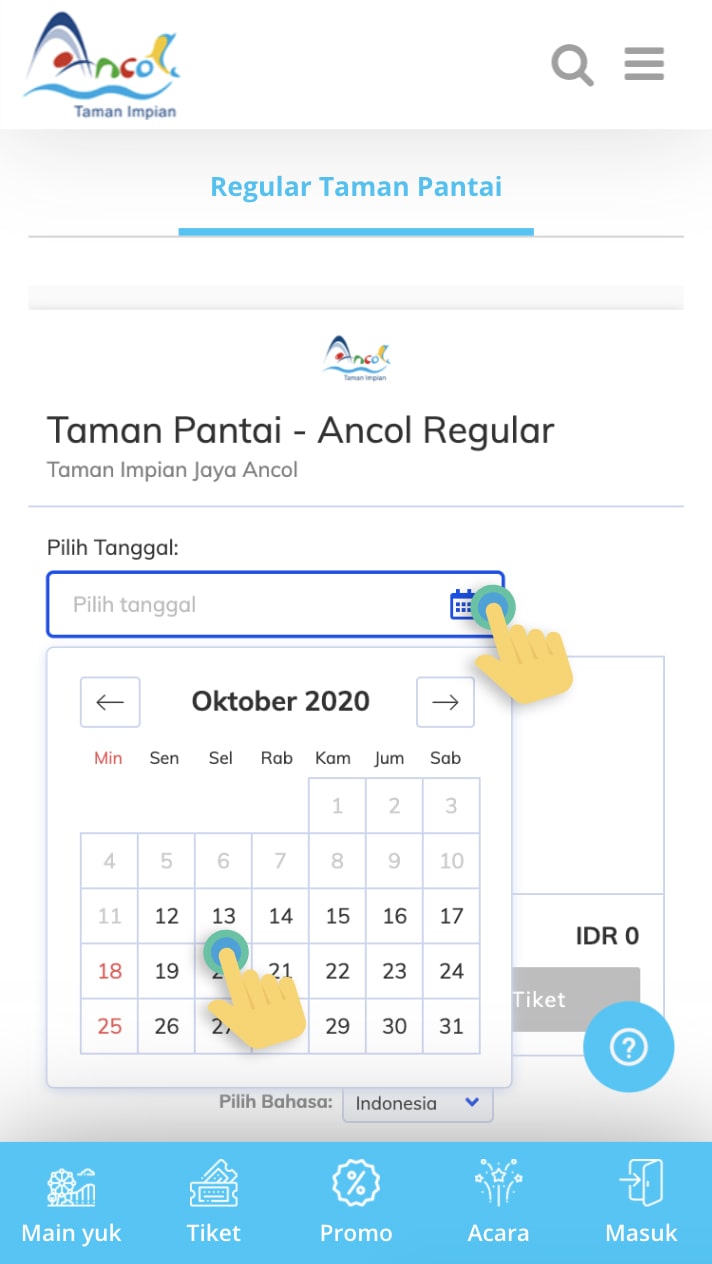Open the Pilih Bahasa language dropdown
The image size is (712, 1264).
[x=418, y=1104]
